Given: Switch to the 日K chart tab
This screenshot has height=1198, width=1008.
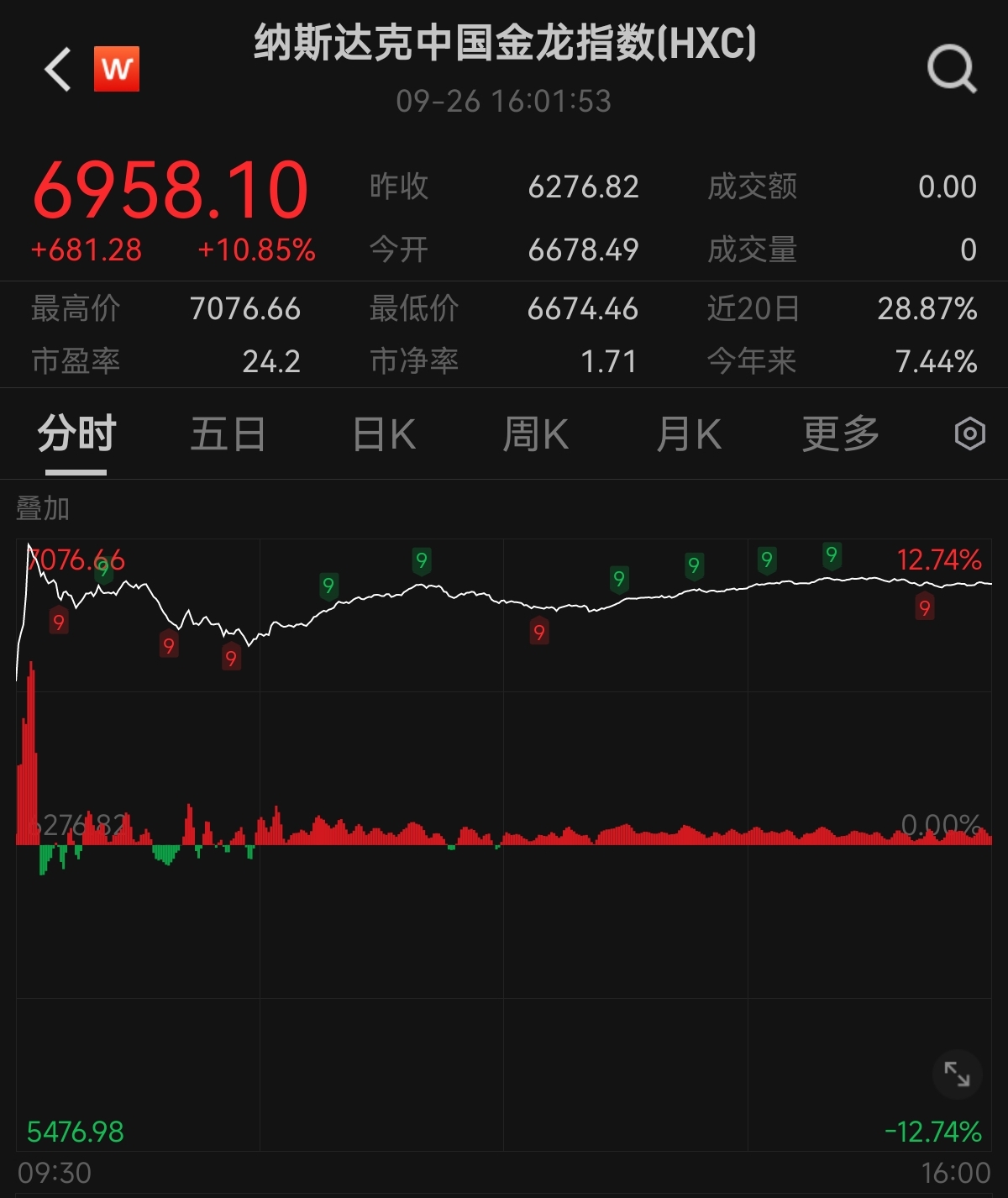Looking at the screenshot, I should coord(384,434).
